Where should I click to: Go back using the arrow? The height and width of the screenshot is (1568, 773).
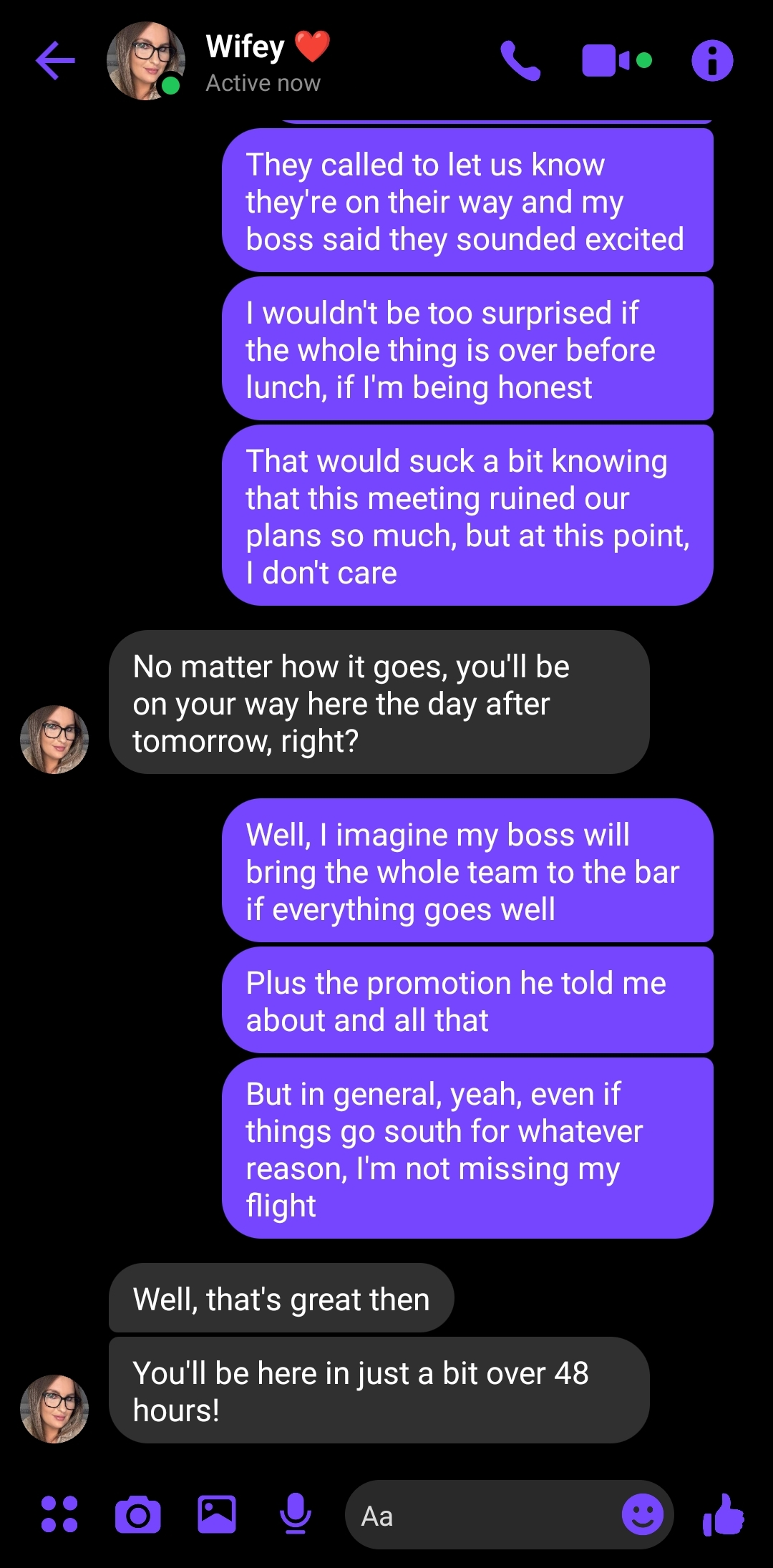point(55,61)
